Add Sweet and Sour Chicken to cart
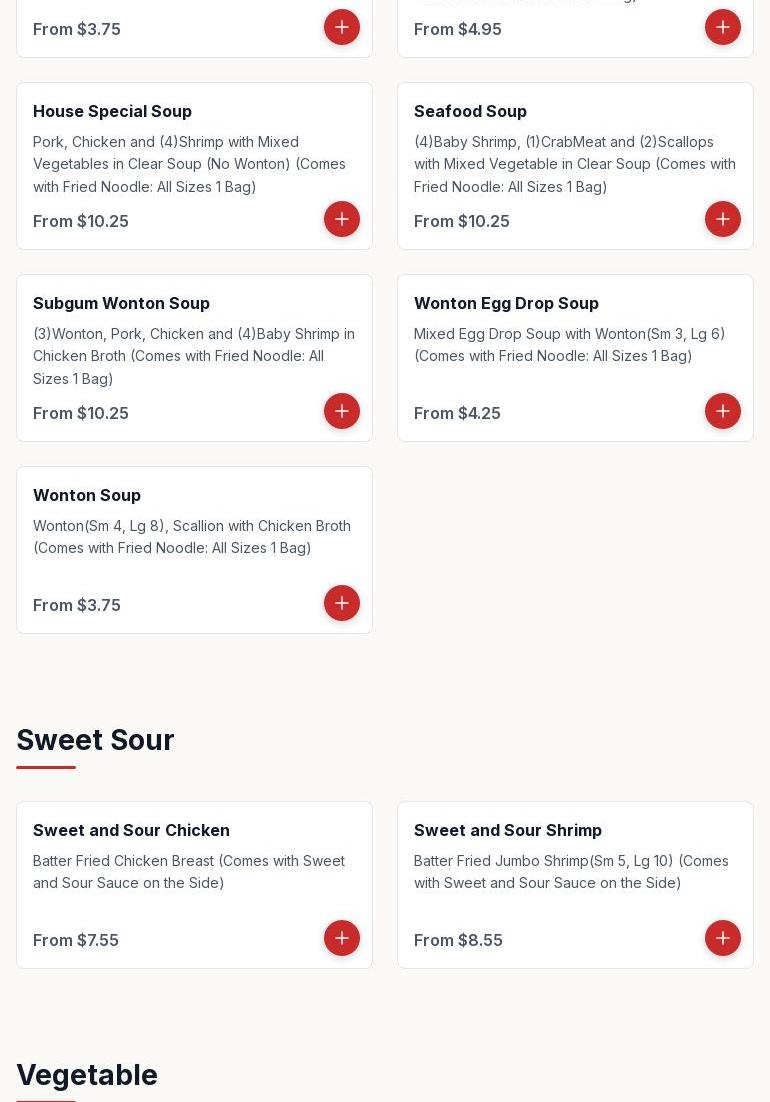Image resolution: width=770 pixels, height=1102 pixels. point(342,938)
